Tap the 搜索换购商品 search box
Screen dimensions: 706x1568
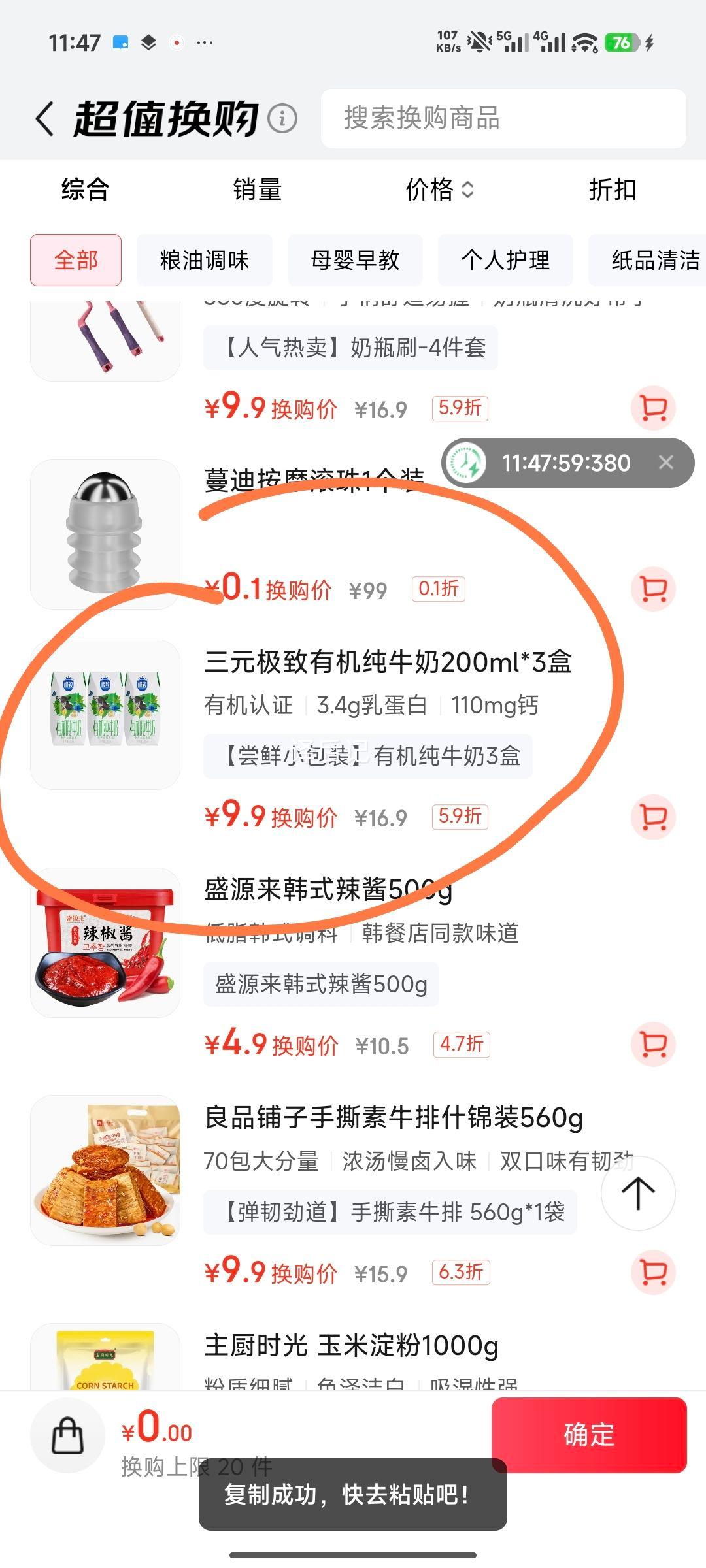[x=503, y=120]
